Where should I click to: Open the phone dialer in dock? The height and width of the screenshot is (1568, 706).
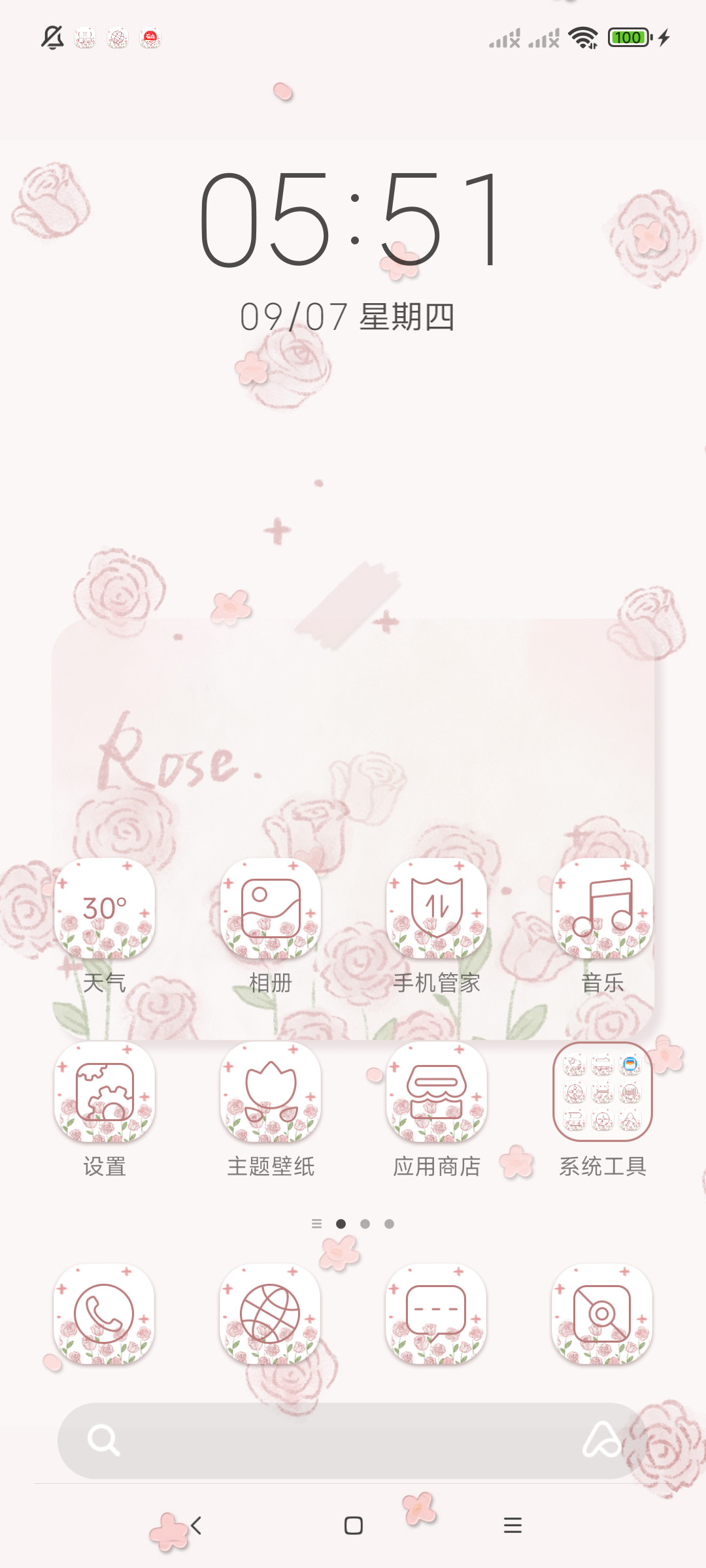pos(105,1315)
